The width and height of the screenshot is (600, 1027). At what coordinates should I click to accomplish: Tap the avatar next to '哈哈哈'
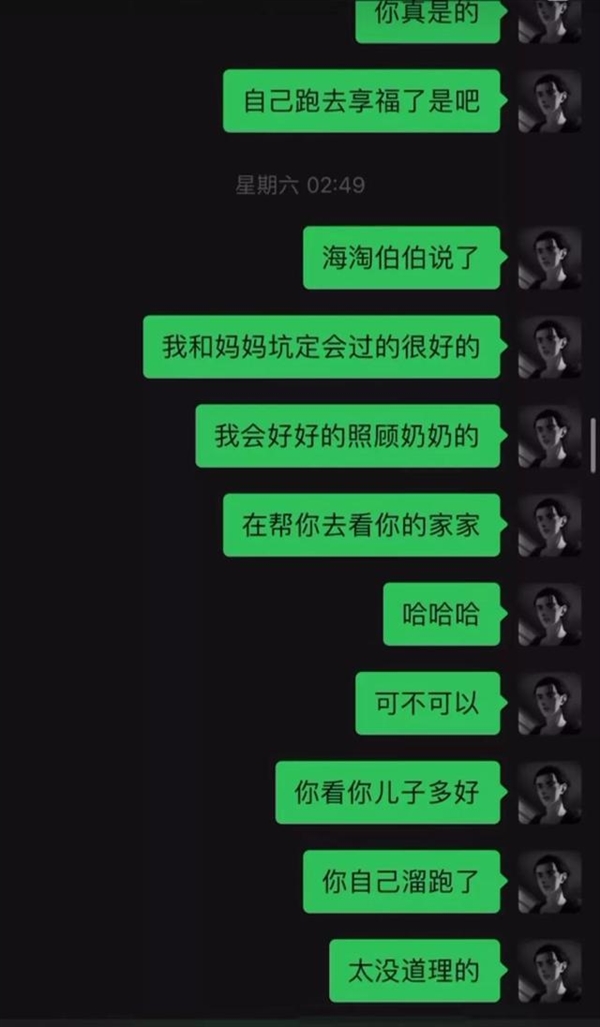pyautogui.click(x=549, y=614)
